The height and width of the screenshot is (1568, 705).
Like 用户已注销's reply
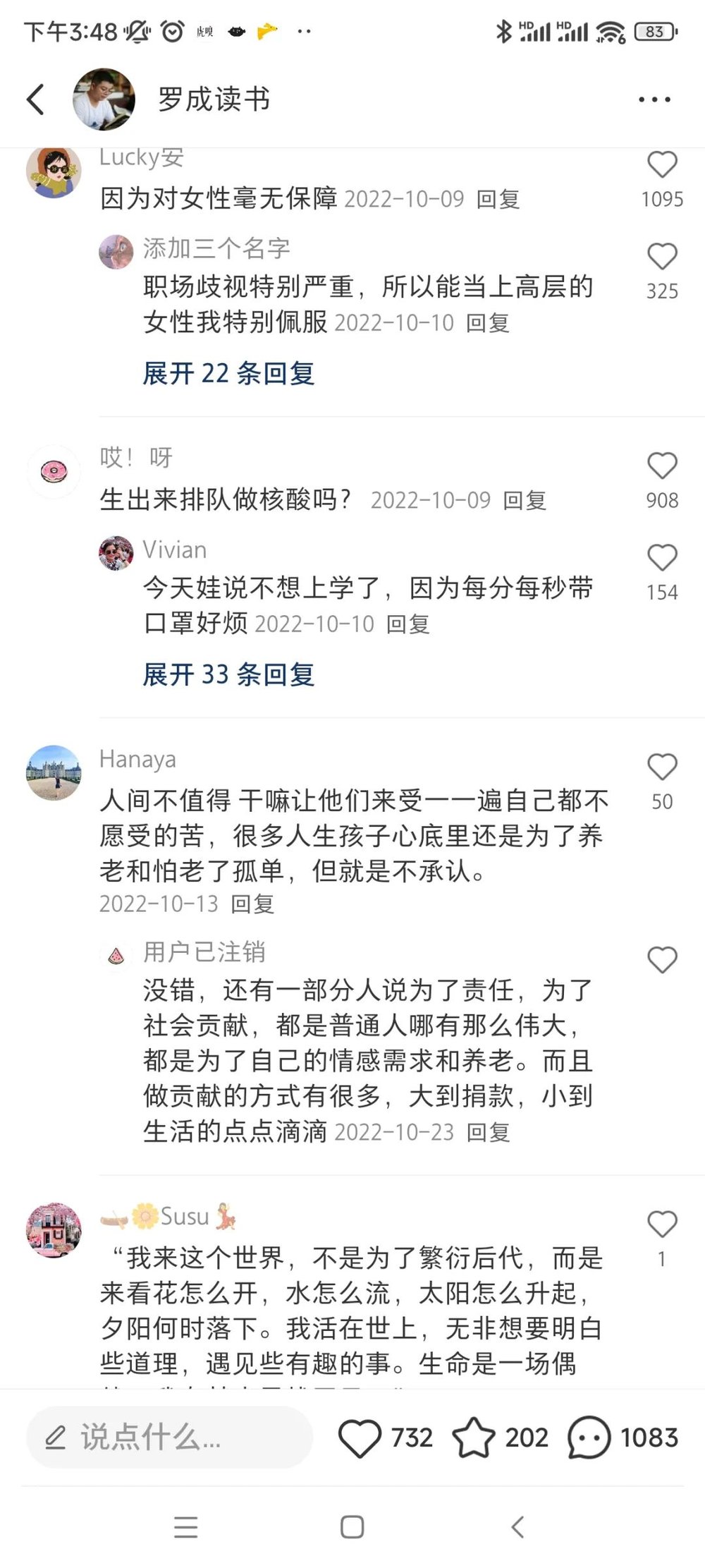click(661, 960)
